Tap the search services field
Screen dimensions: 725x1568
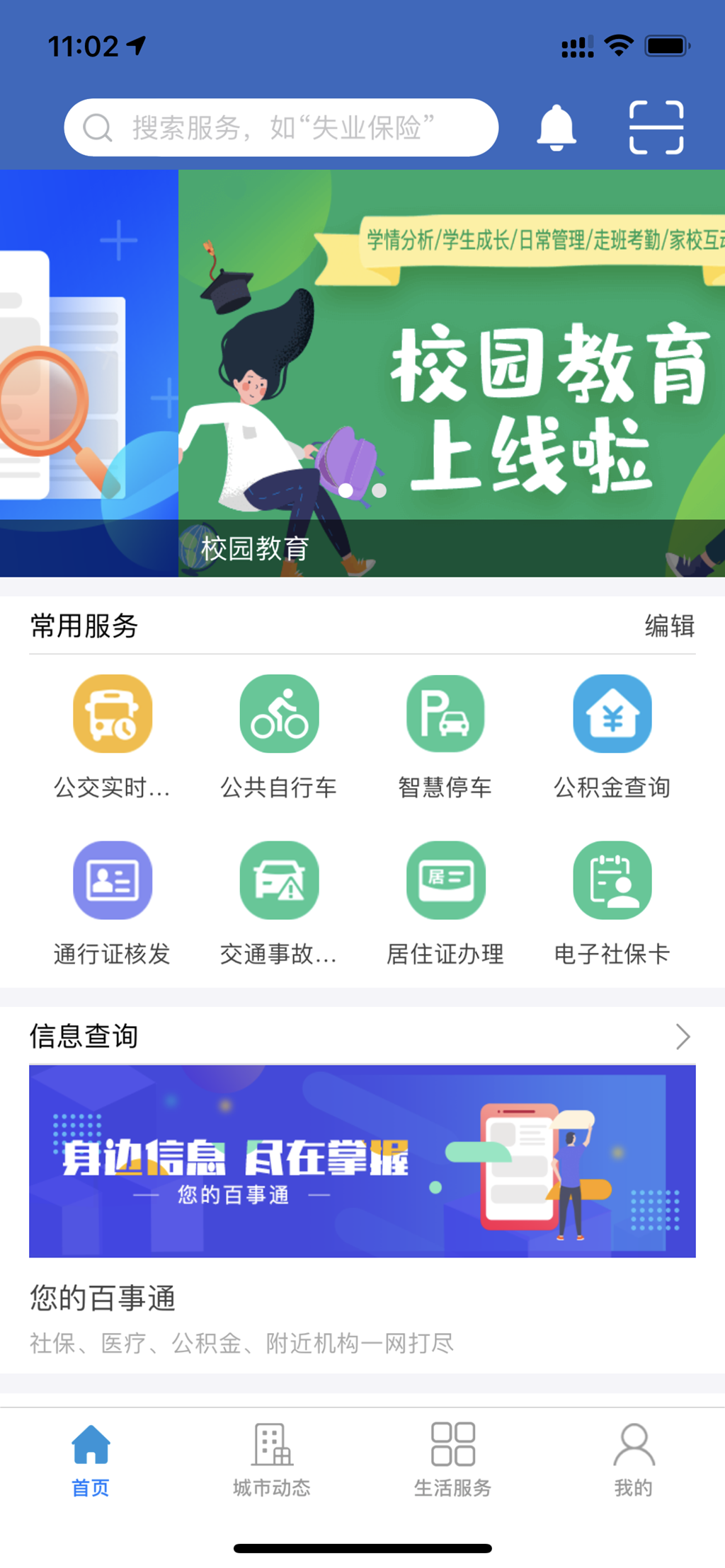coord(282,127)
